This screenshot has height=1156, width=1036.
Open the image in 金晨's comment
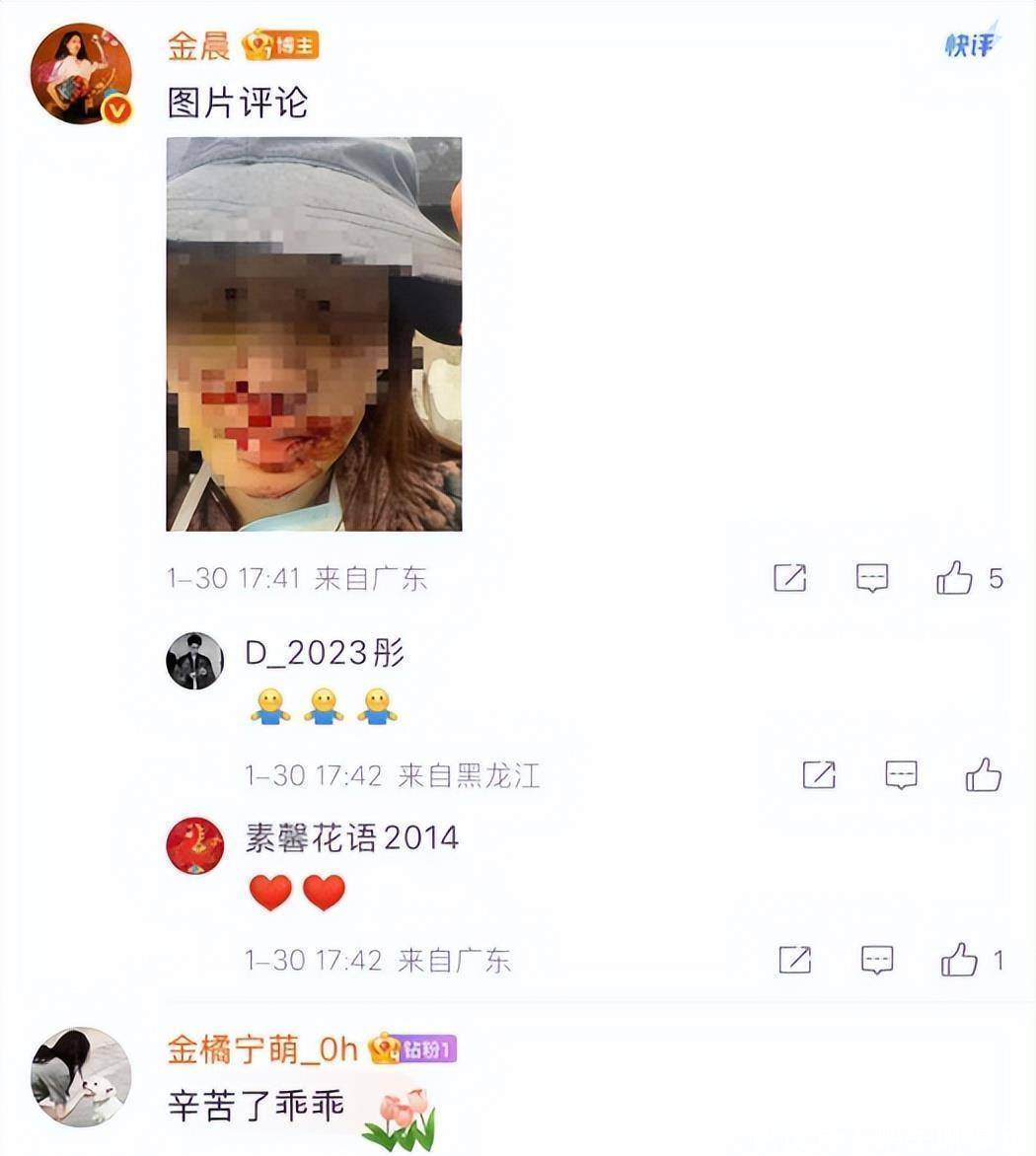314,333
